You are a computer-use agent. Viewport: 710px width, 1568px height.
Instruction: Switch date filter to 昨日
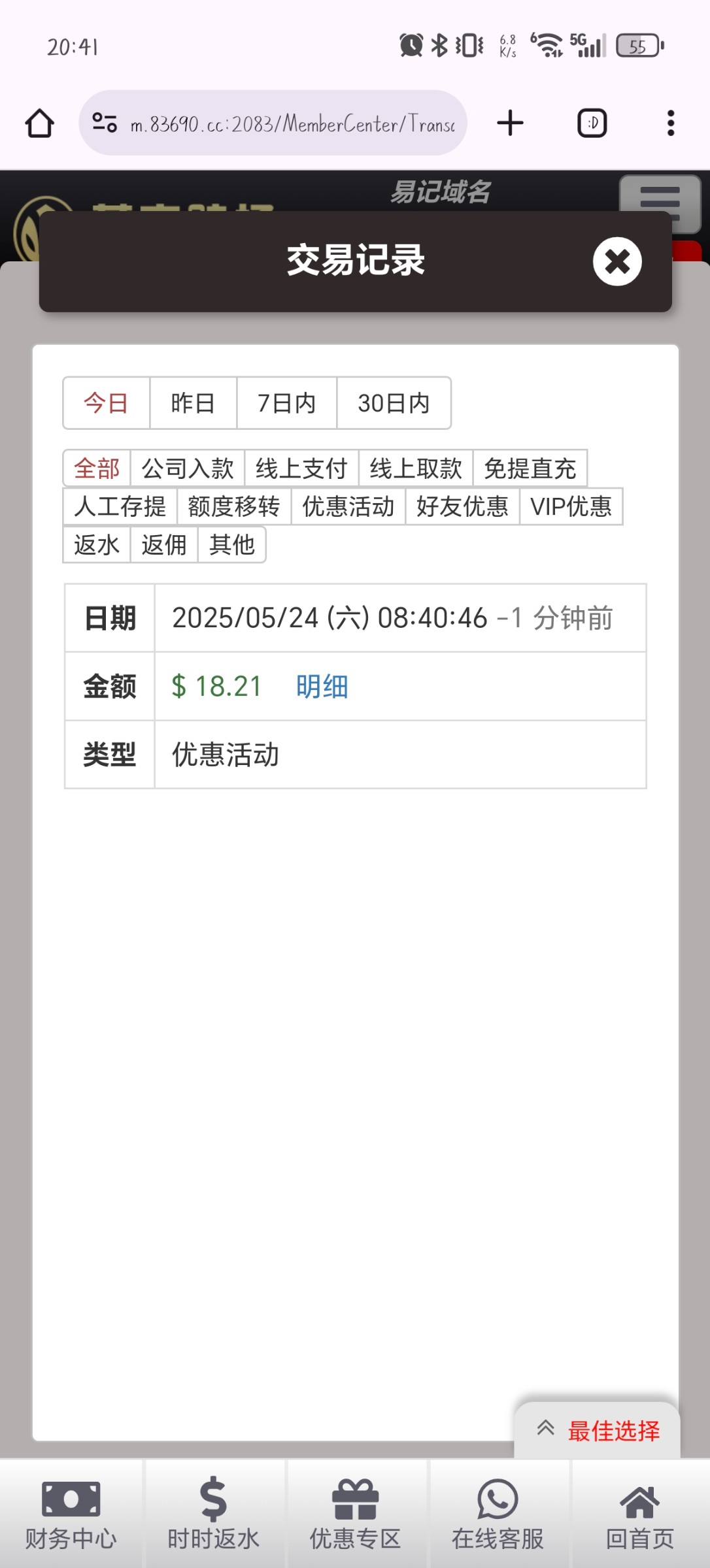pos(193,403)
